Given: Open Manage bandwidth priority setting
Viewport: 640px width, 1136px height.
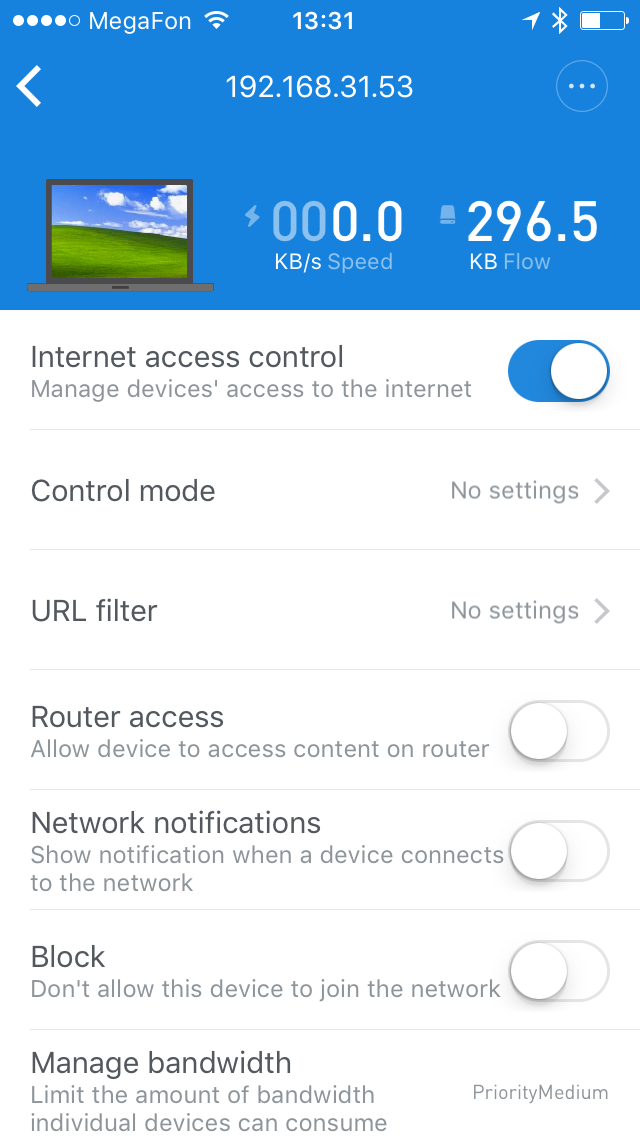Looking at the screenshot, I should pyautogui.click(x=539, y=1092).
